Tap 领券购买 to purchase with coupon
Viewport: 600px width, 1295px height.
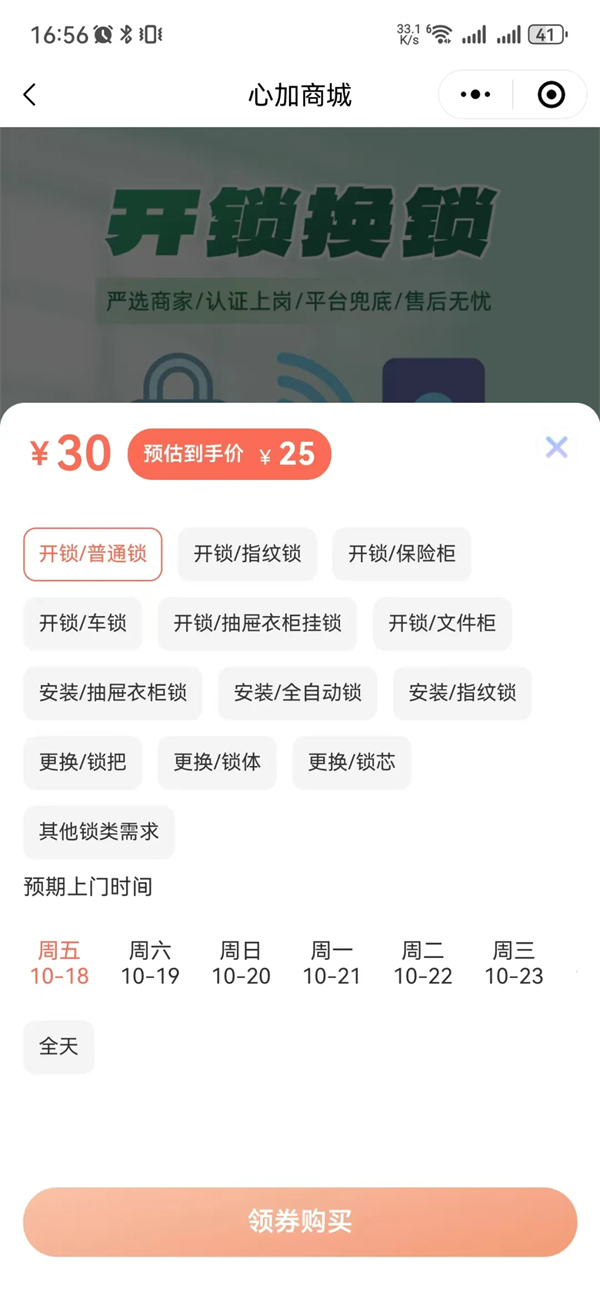pyautogui.click(x=300, y=1221)
